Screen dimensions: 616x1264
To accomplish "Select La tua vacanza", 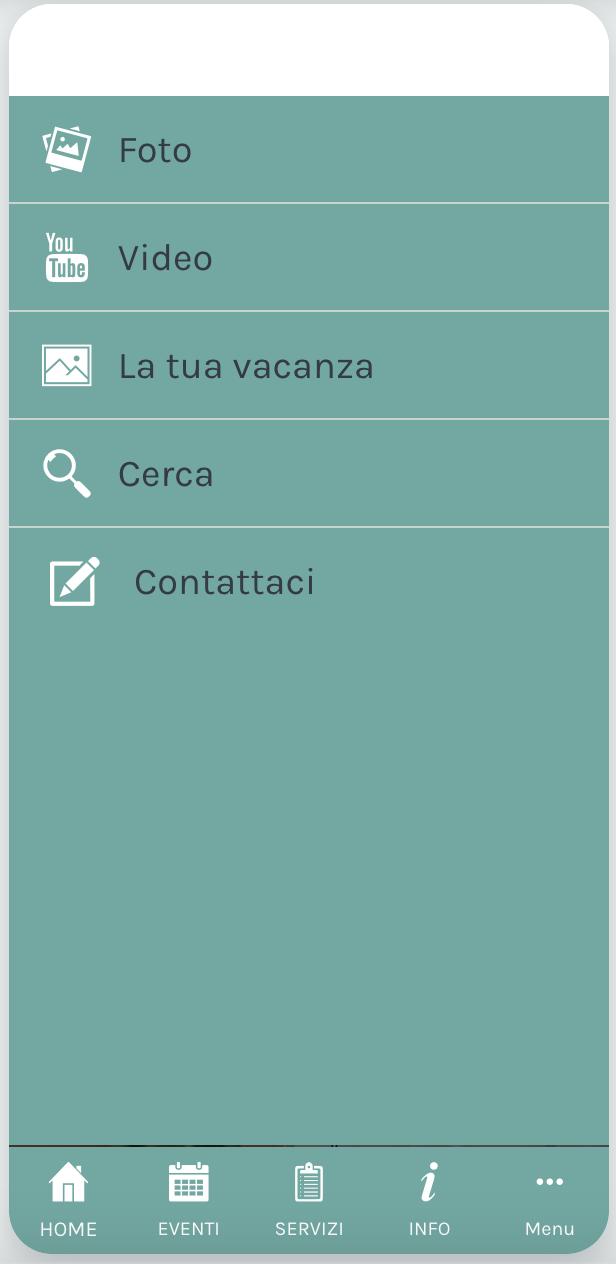I will click(308, 365).
